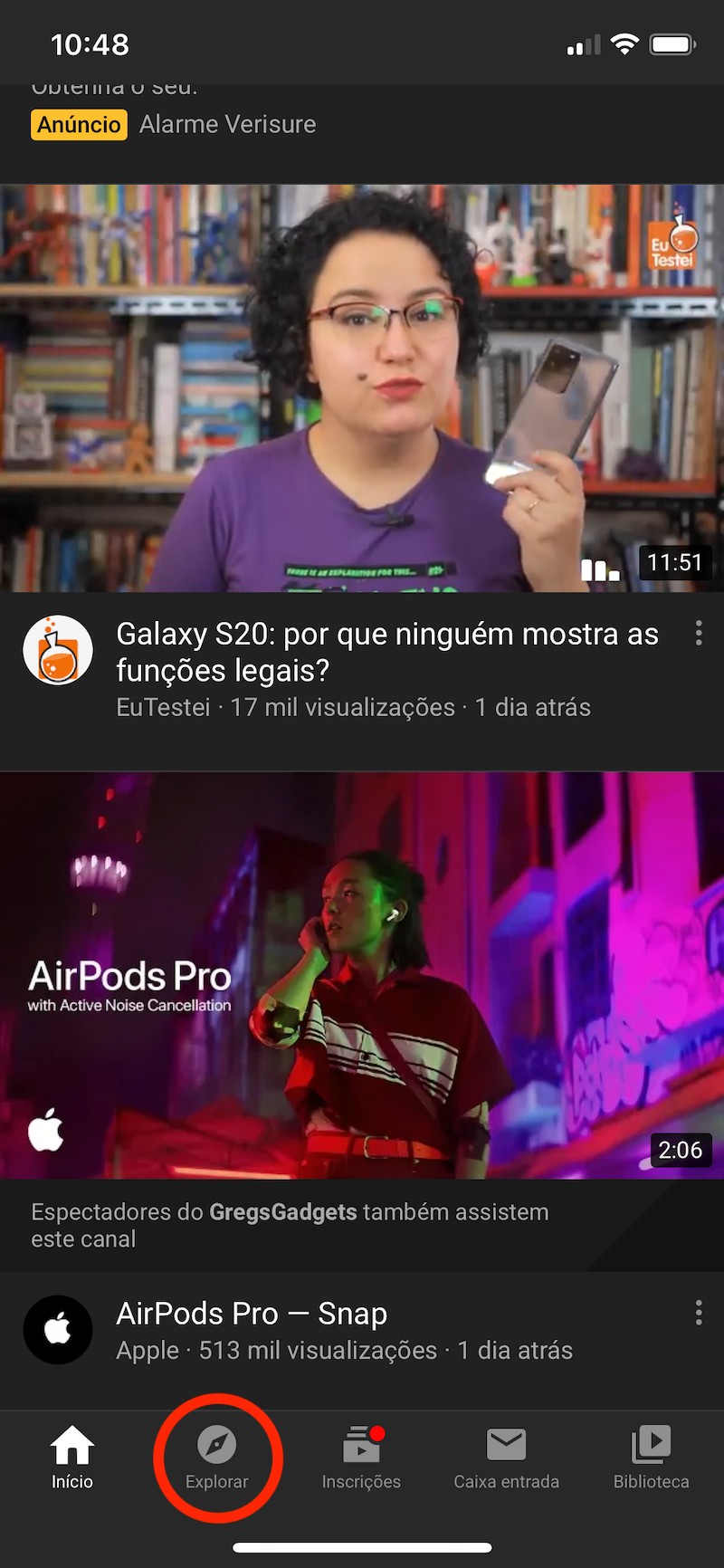
Task: Go to the Inscrições tab
Action: [361, 1457]
